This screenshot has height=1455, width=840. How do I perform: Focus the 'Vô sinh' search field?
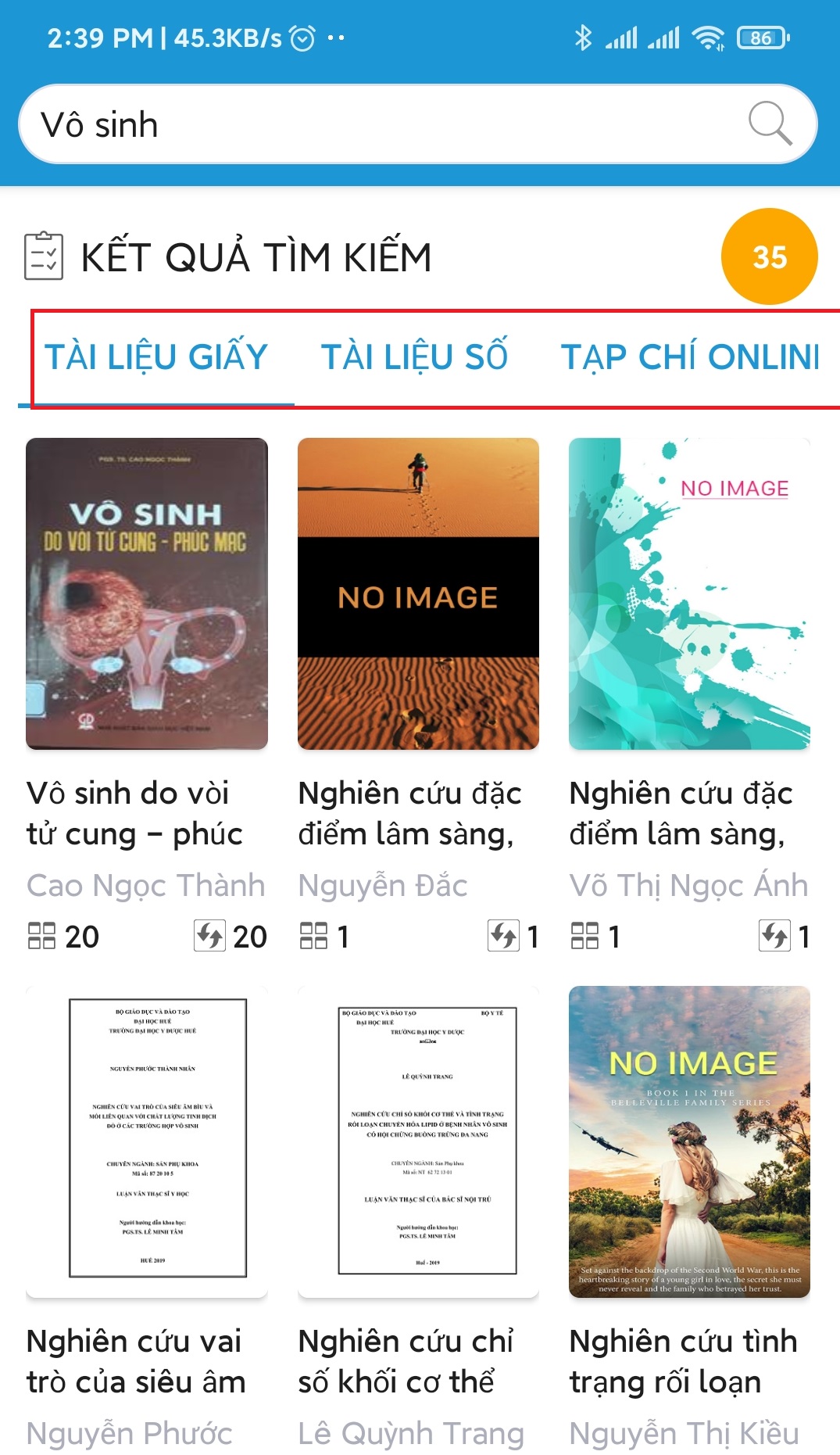tap(375, 125)
